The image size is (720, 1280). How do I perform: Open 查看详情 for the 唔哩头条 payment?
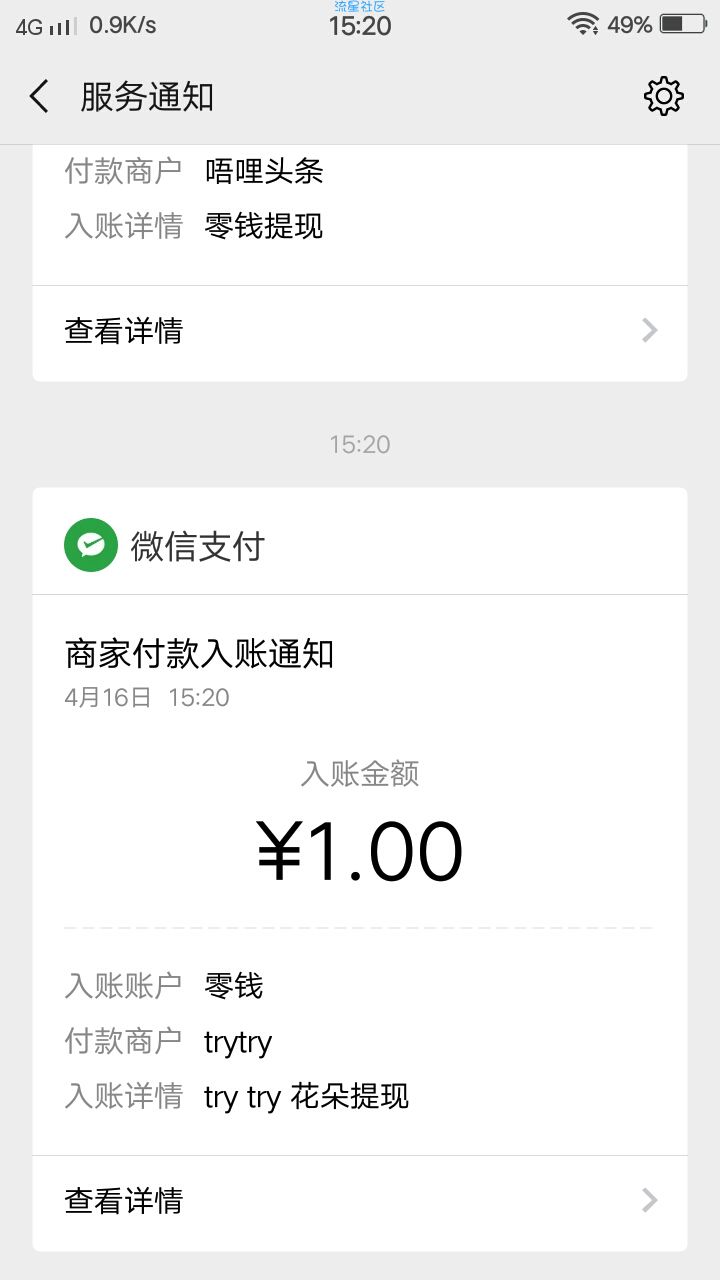[x=360, y=331]
